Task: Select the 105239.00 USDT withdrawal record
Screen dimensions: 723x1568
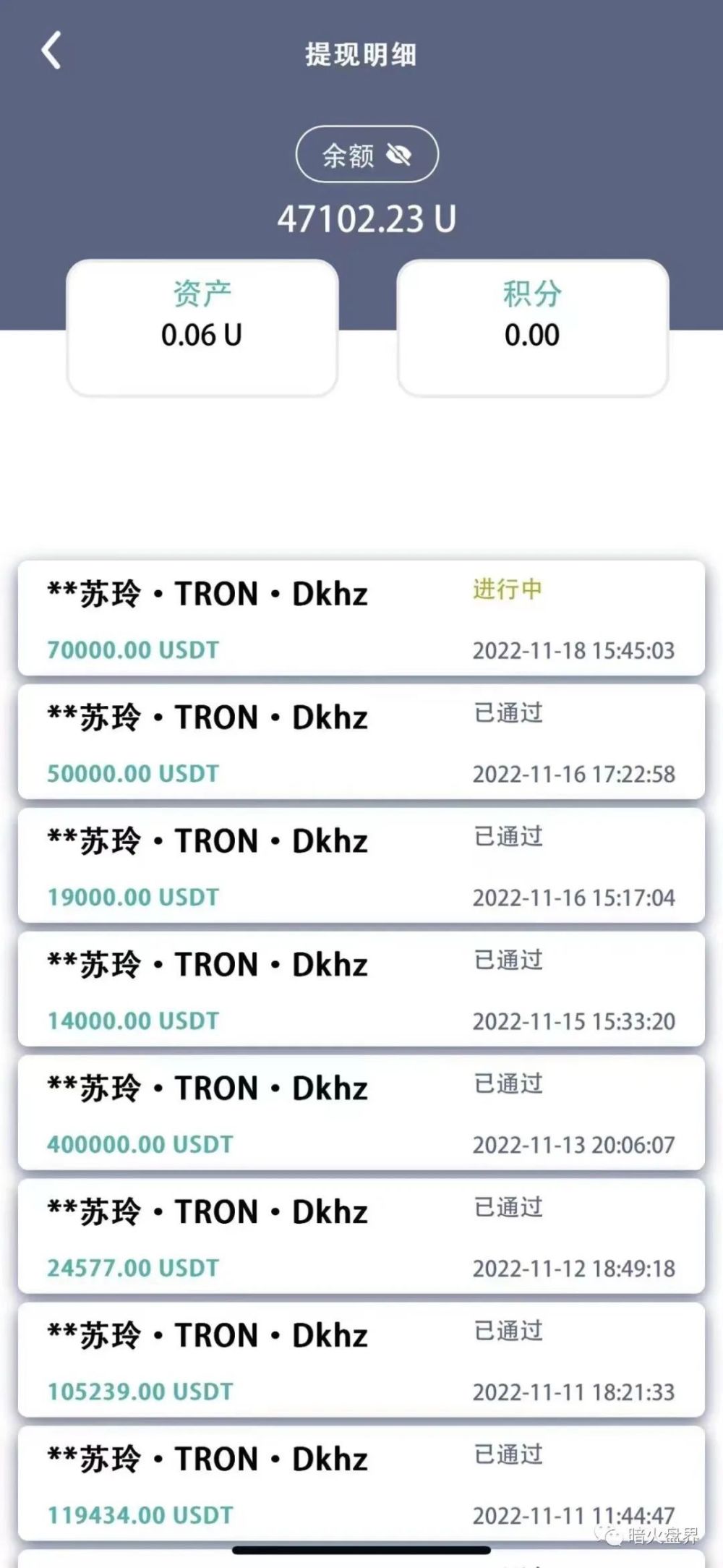Action: coord(361,1361)
